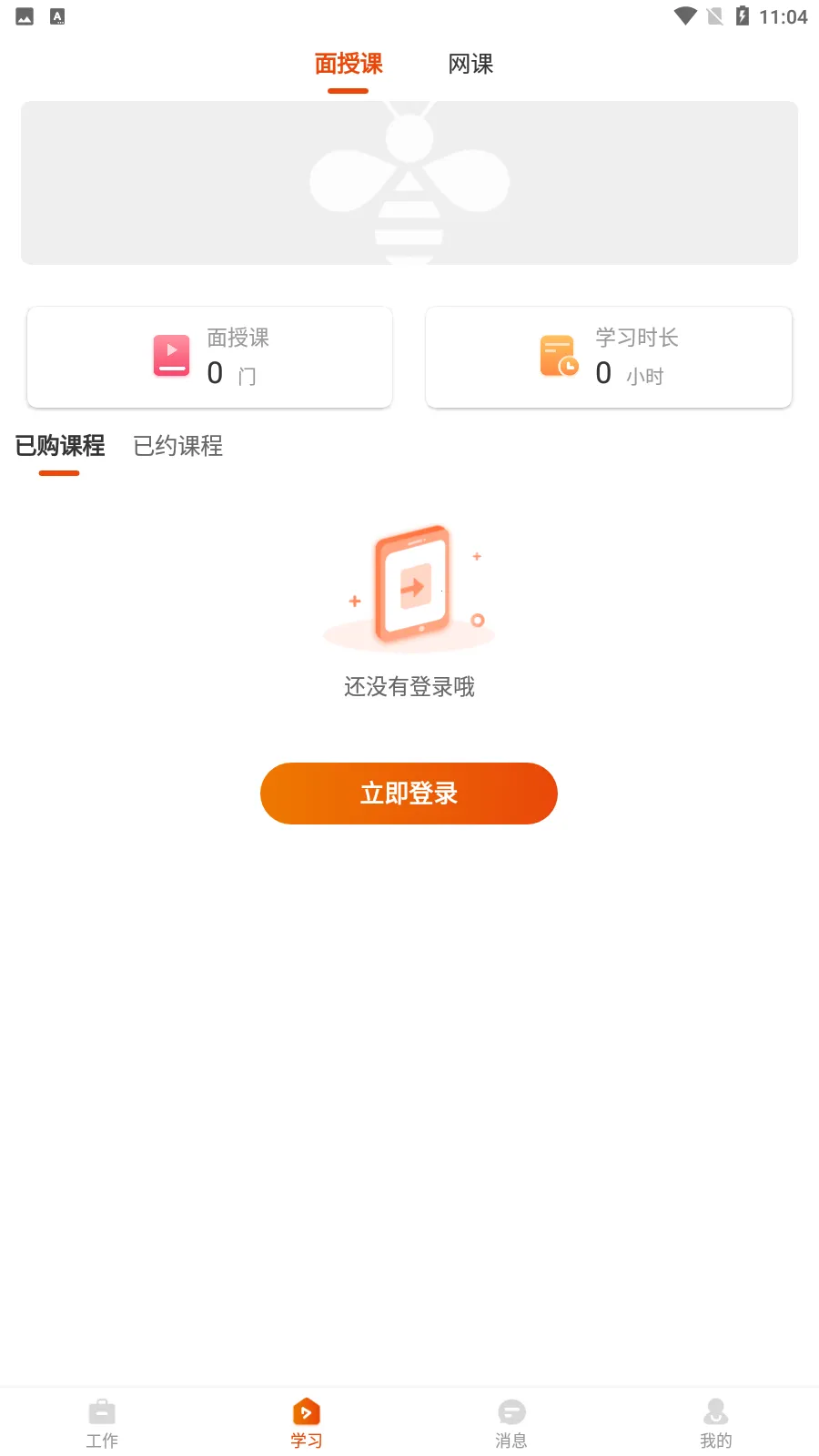Screen dimensions: 819x1456
Task: Open the 学习 bottom tab
Action: tap(307, 1423)
